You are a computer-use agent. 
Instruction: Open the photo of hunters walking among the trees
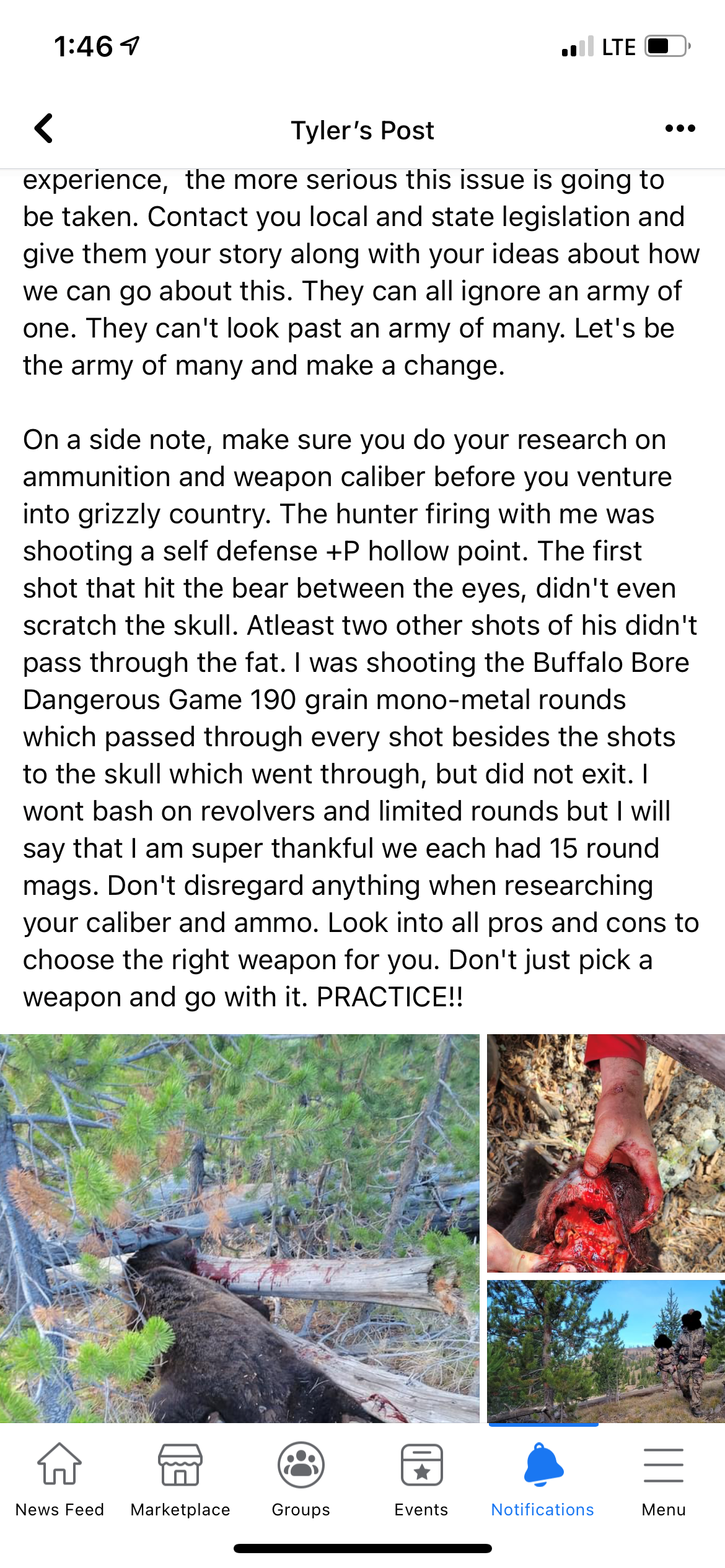coord(606,1351)
